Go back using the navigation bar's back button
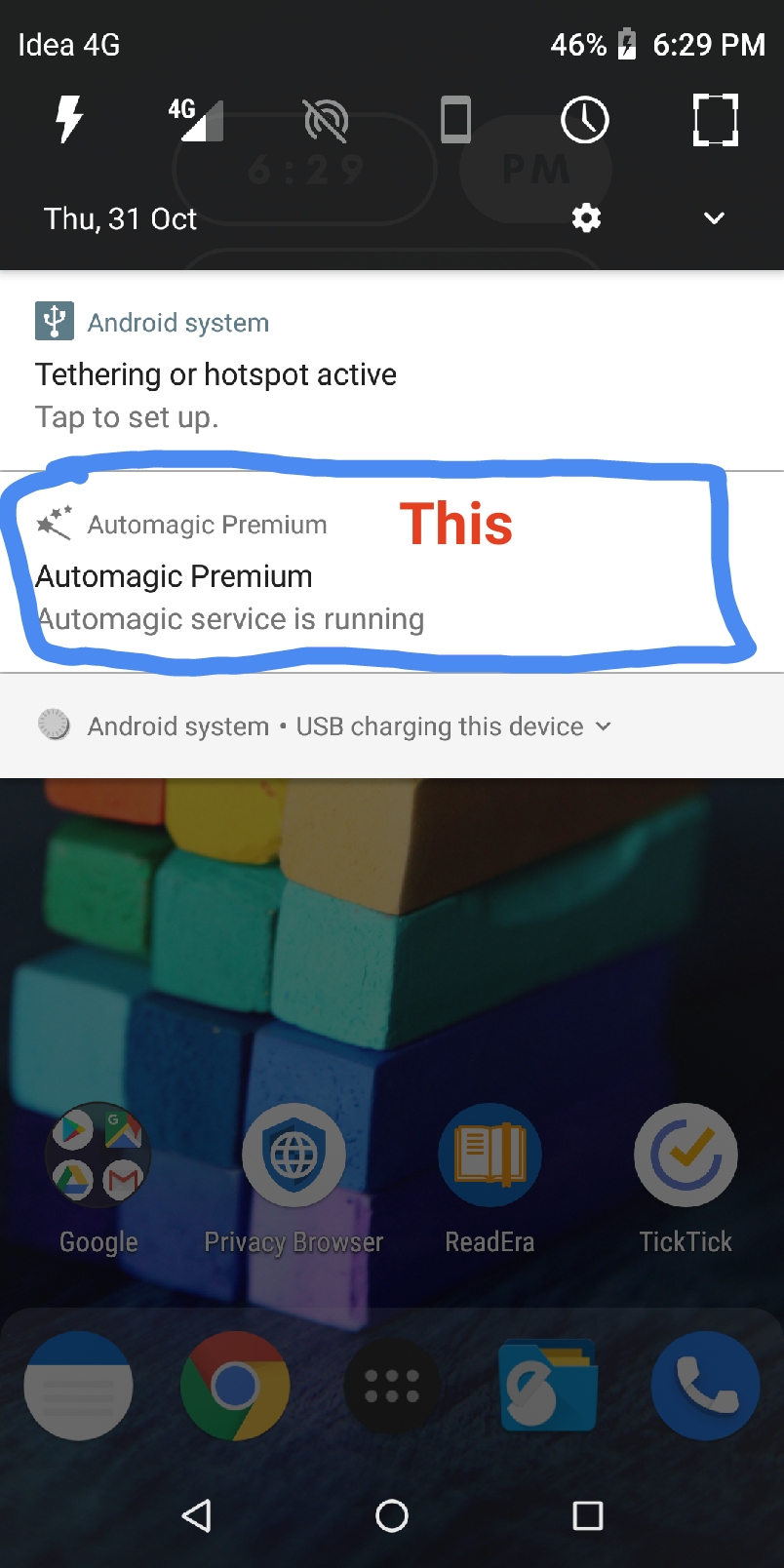Image resolution: width=784 pixels, height=1568 pixels. 197,1515
